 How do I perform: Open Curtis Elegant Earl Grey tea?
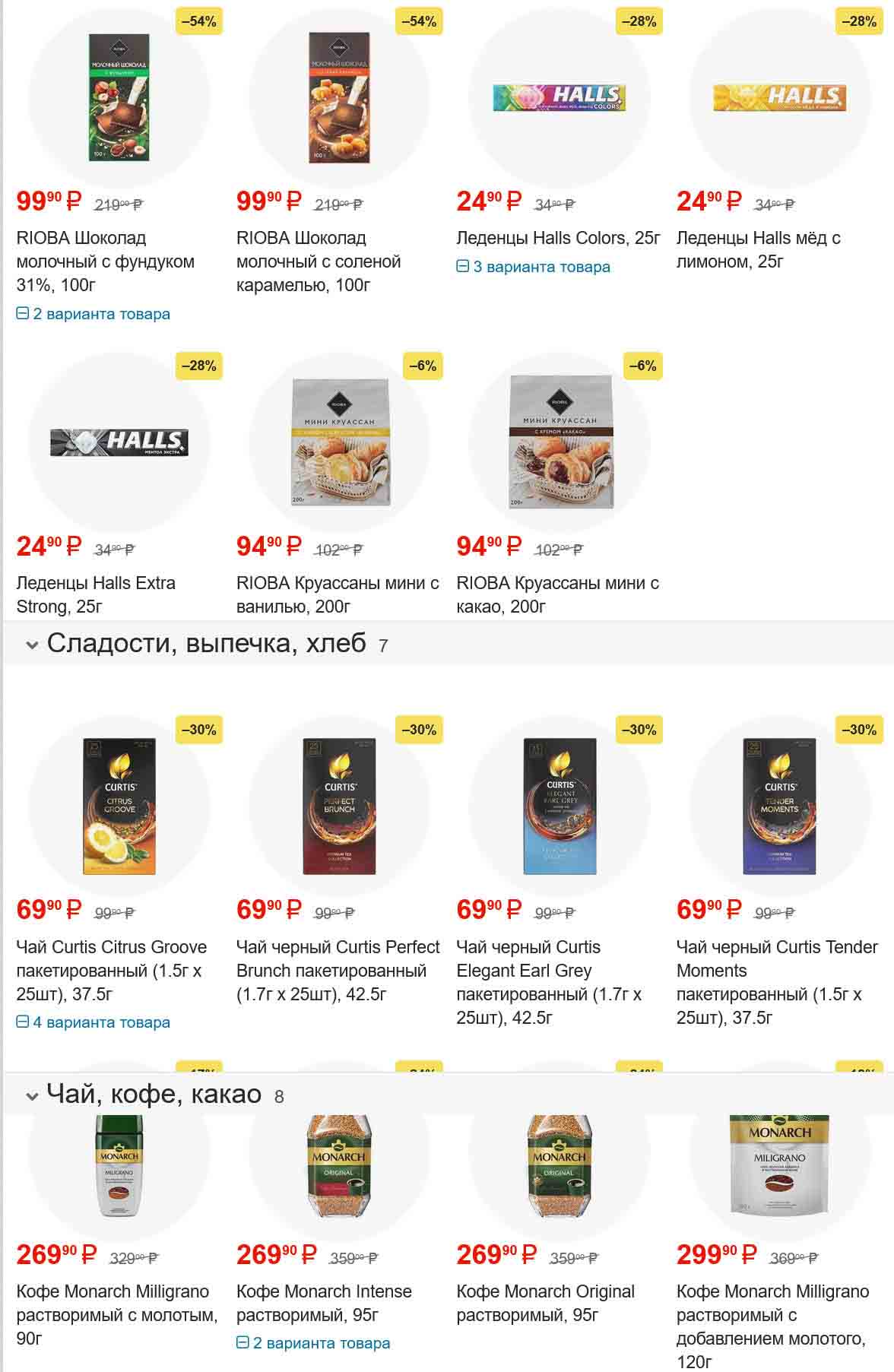549,981
